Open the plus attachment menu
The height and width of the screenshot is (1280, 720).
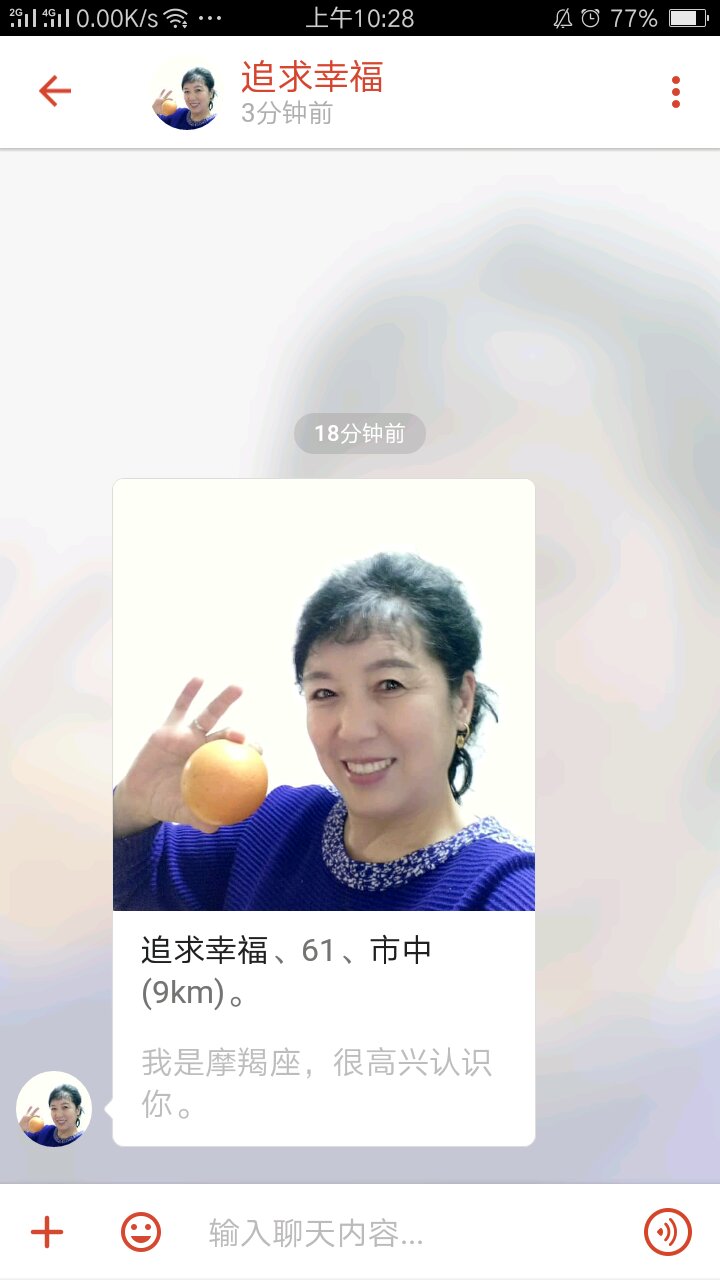pyautogui.click(x=47, y=1232)
